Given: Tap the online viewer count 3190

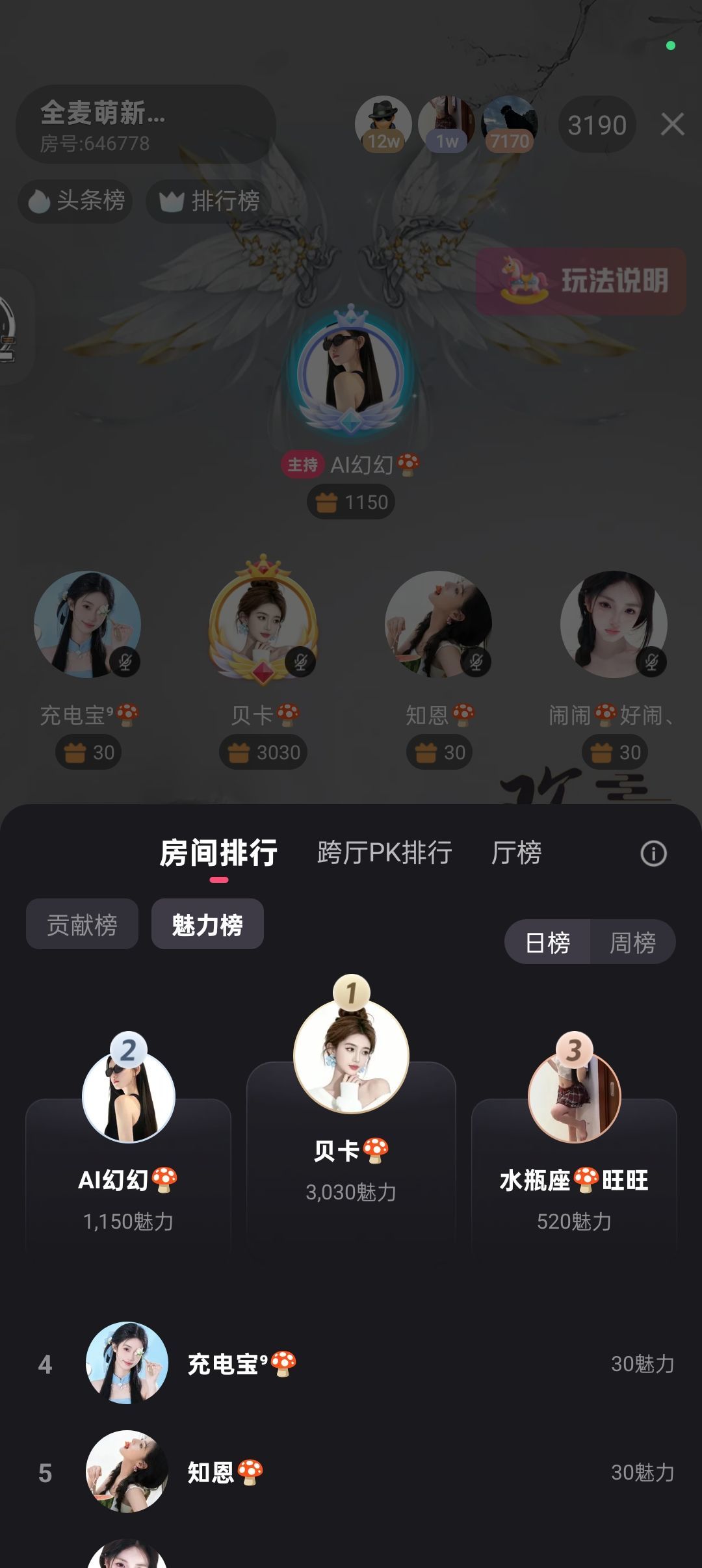Looking at the screenshot, I should coord(597,125).
